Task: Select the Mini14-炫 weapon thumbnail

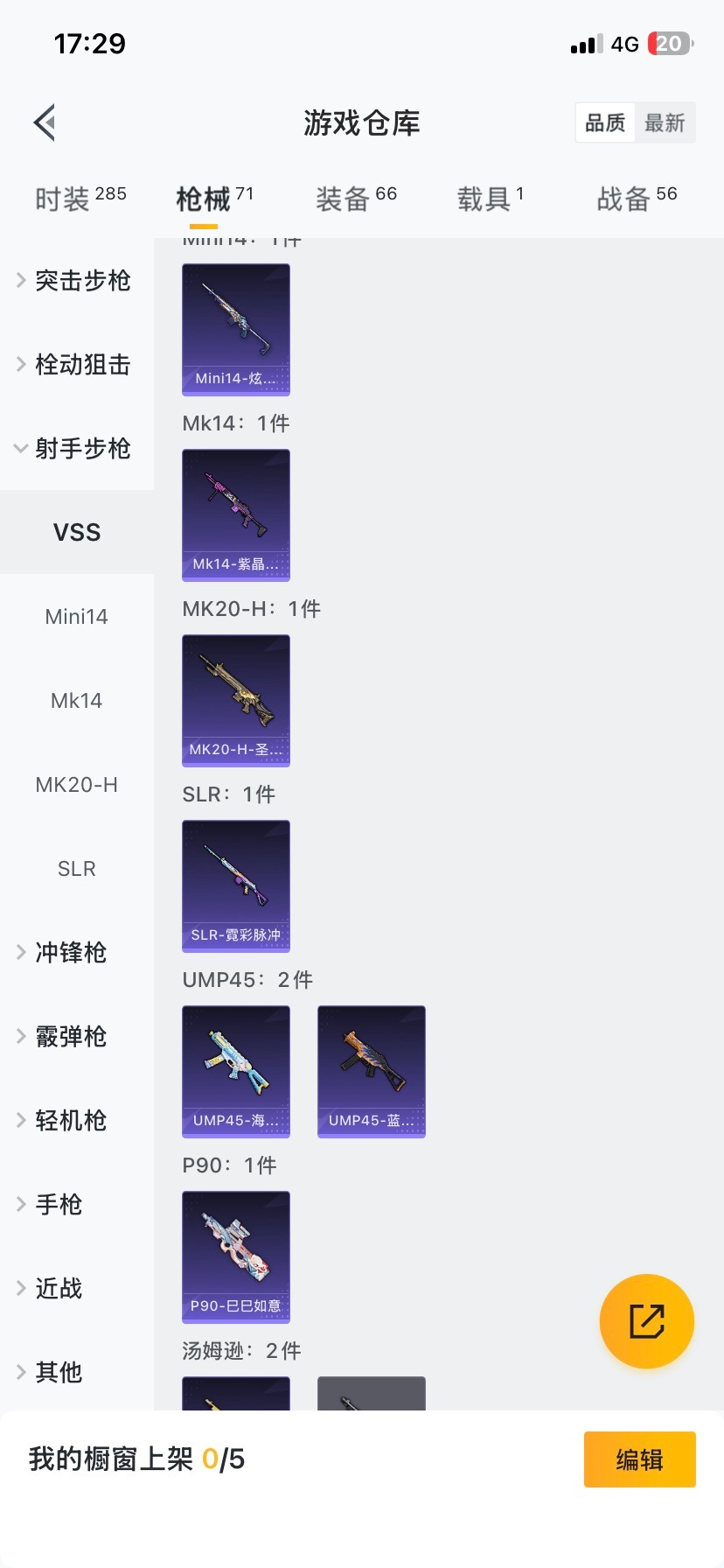Action: tap(235, 330)
